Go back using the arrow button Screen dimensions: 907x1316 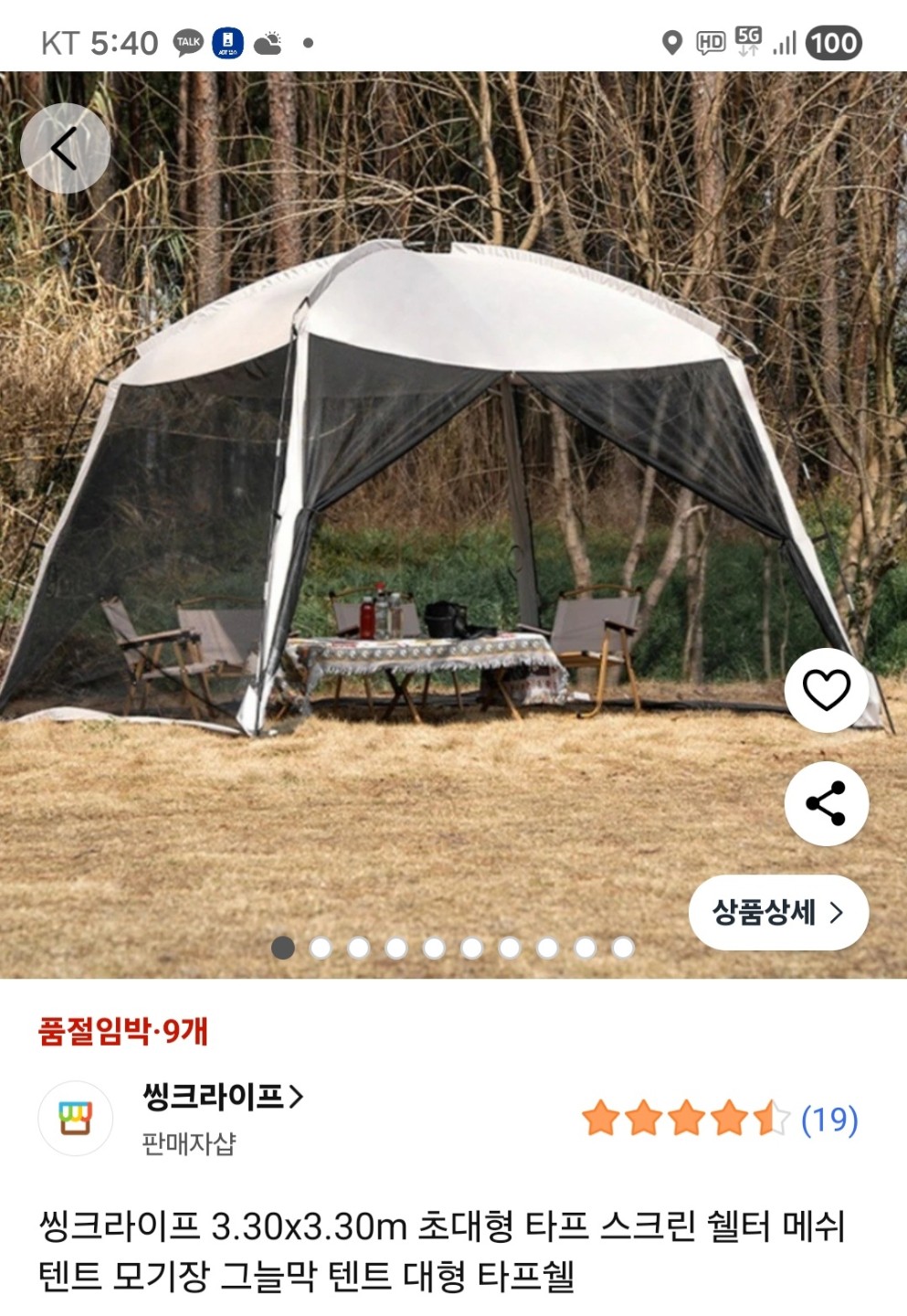click(65, 148)
